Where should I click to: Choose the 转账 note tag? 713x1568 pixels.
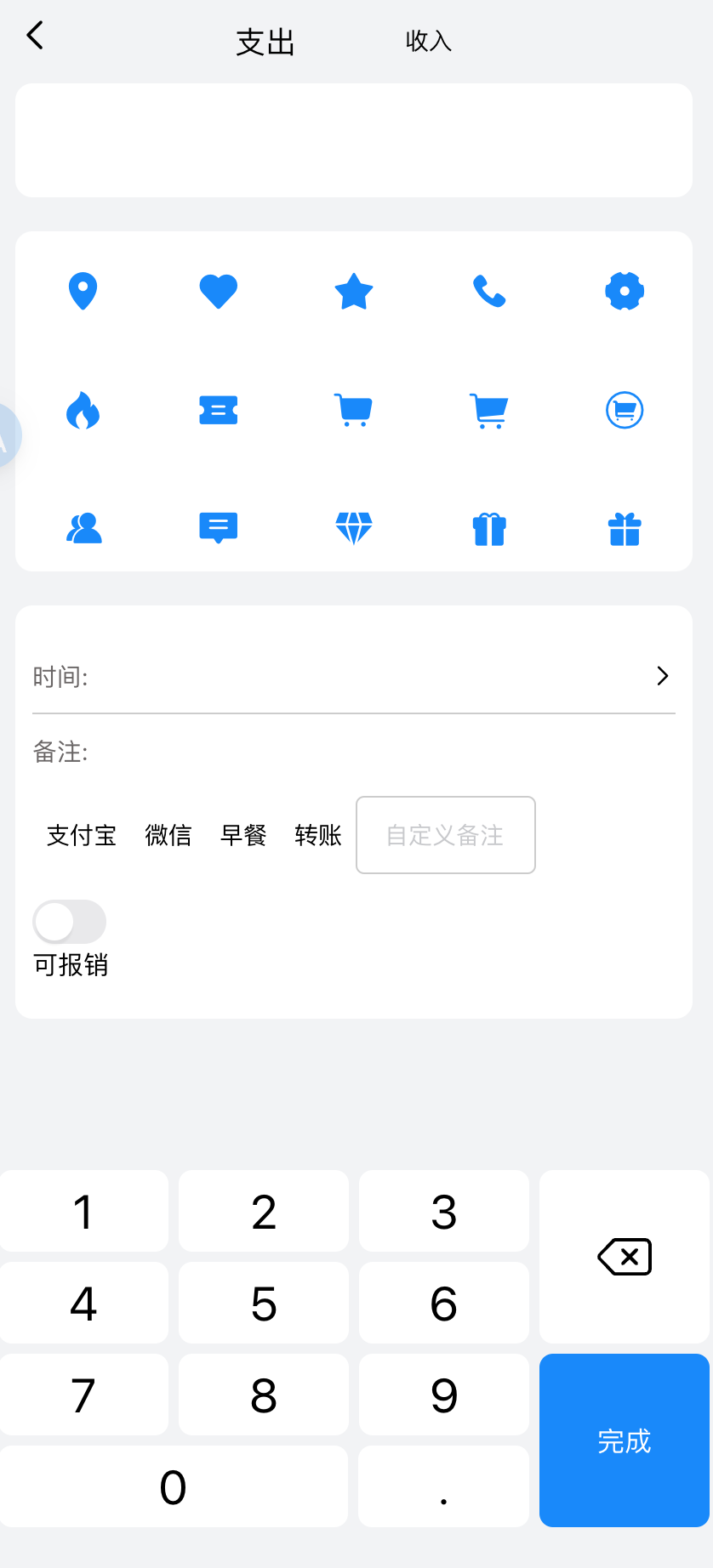click(x=318, y=836)
